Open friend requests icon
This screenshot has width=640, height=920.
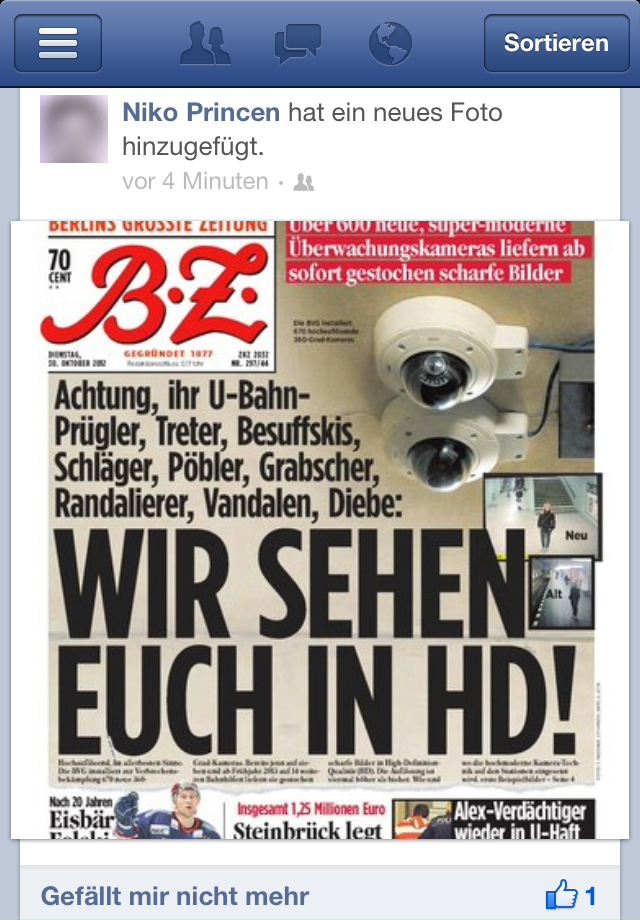[x=205, y=44]
